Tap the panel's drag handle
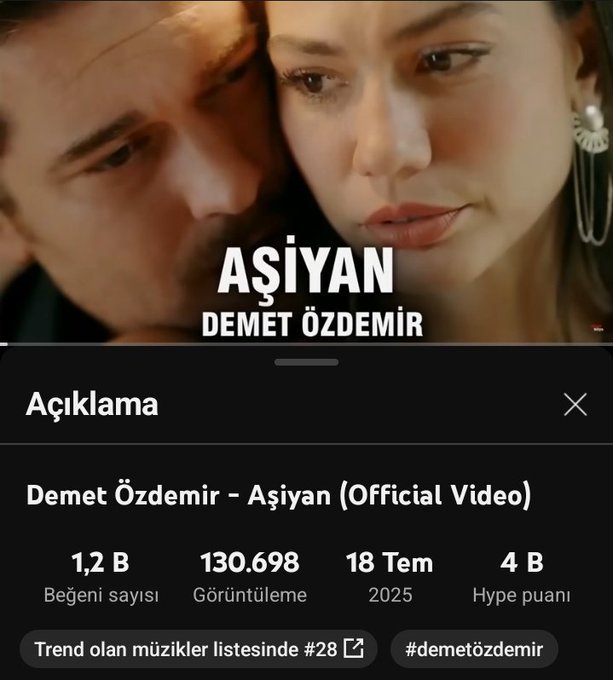Image resolution: width=613 pixels, height=680 pixels. [x=306, y=362]
